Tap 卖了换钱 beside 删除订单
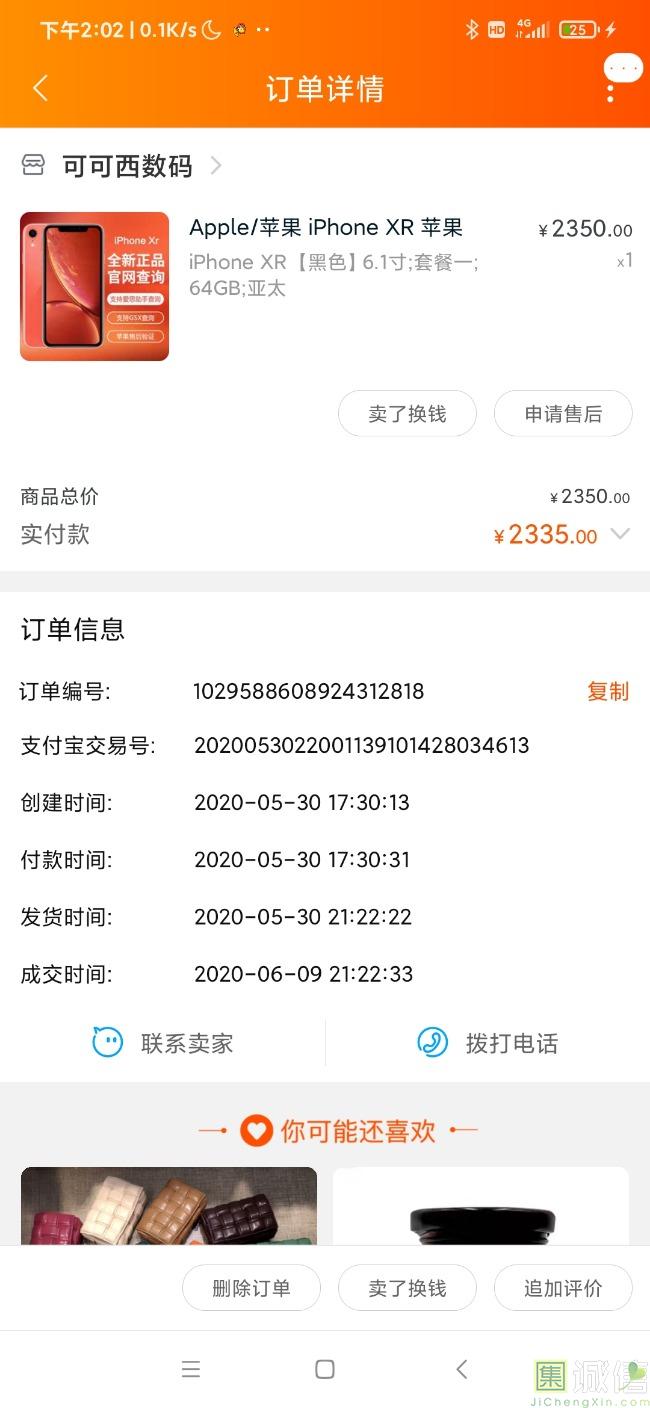 [x=407, y=1288]
